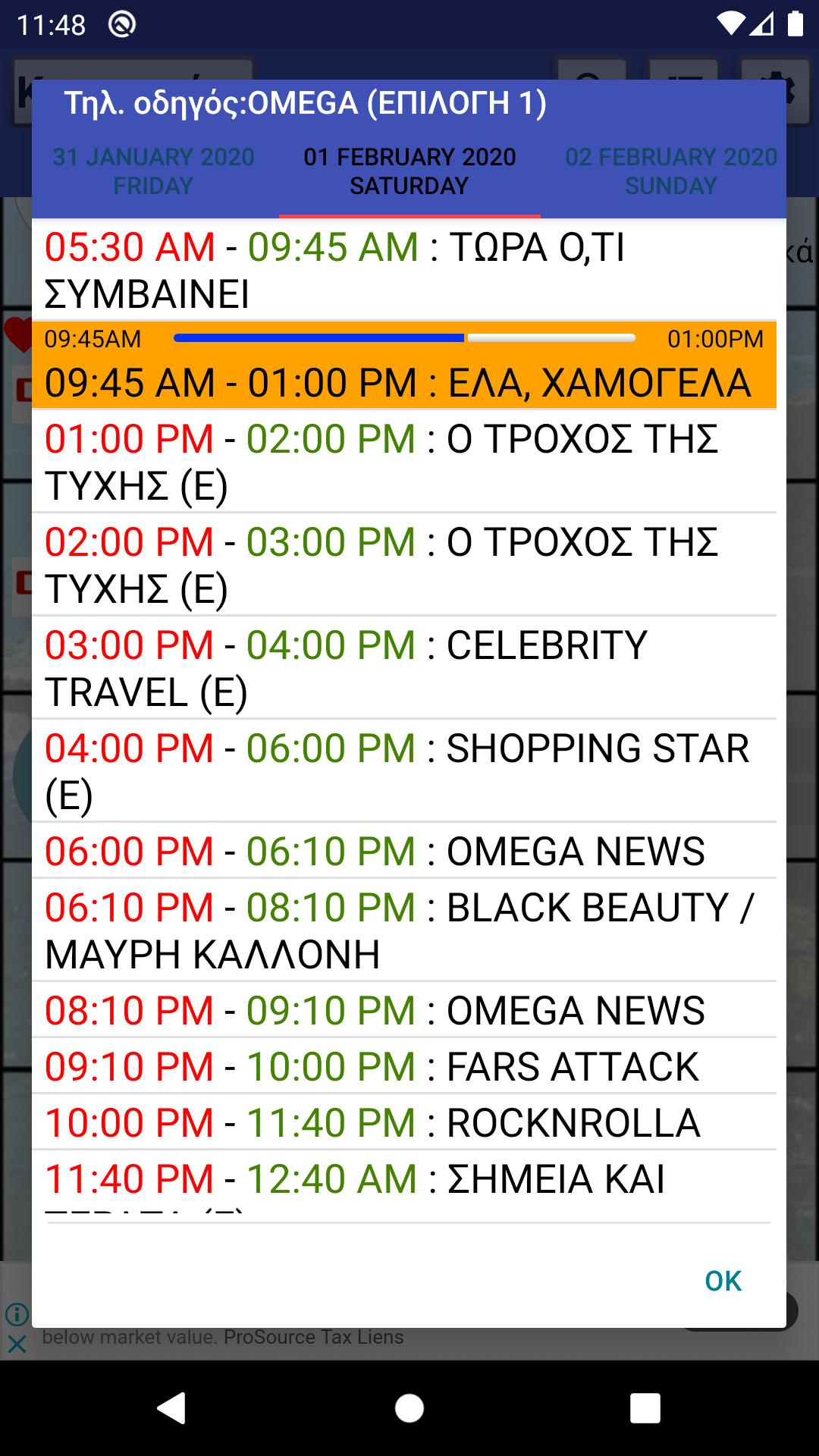Select the CELEBRITY TRAVEL (E) listing
This screenshot has height=1456, width=819.
click(x=403, y=668)
